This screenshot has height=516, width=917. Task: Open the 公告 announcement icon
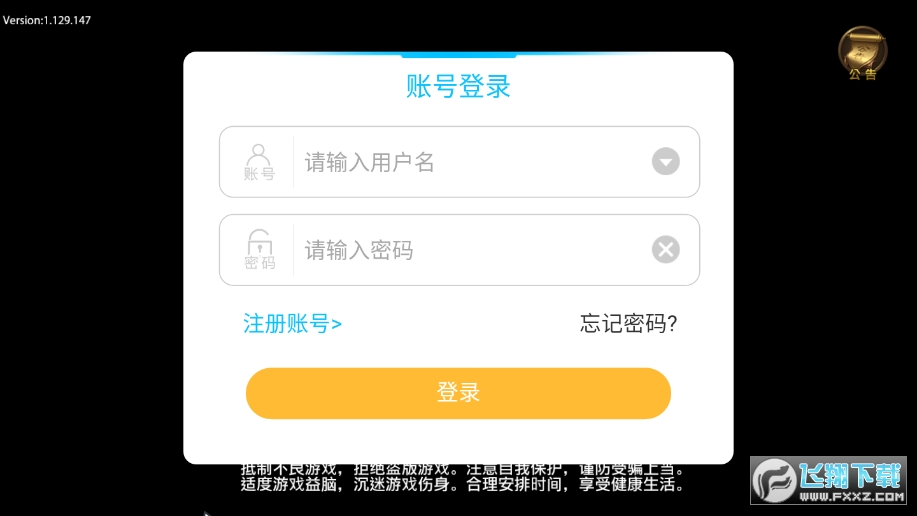pyautogui.click(x=862, y=53)
